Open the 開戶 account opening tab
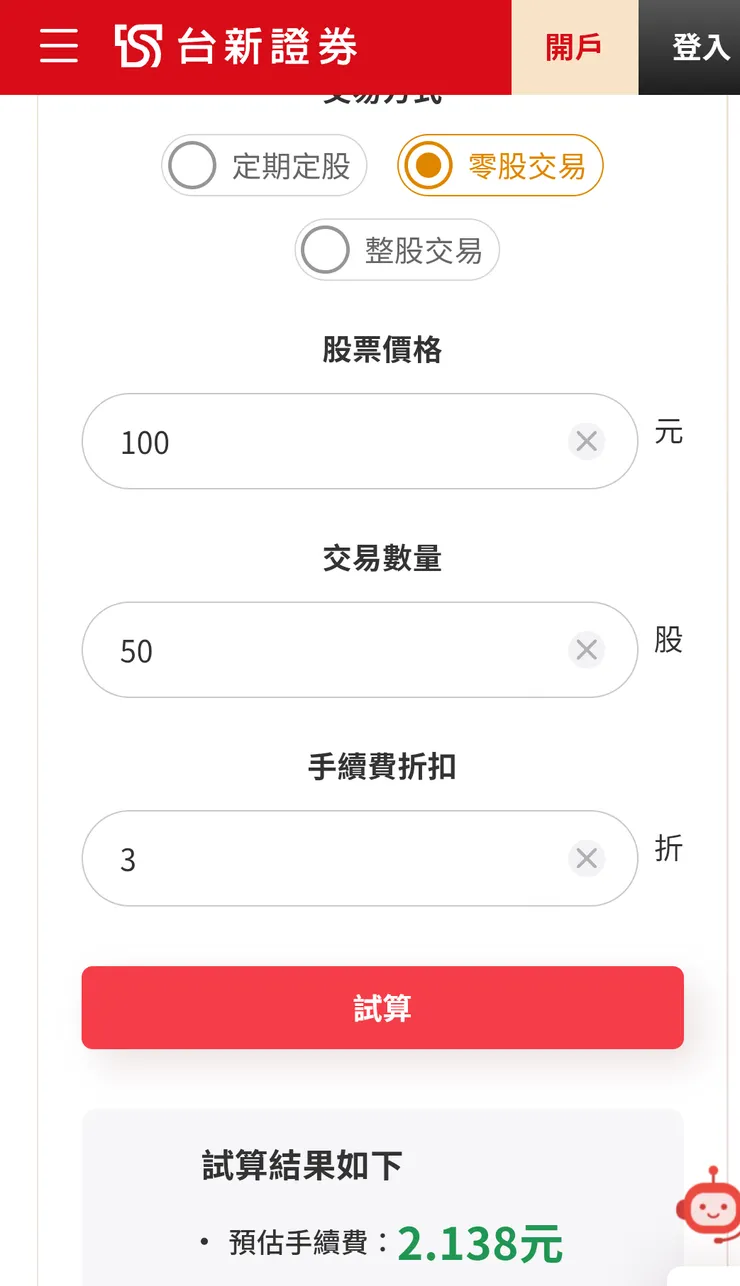Image resolution: width=740 pixels, height=1286 pixels. point(574,47)
